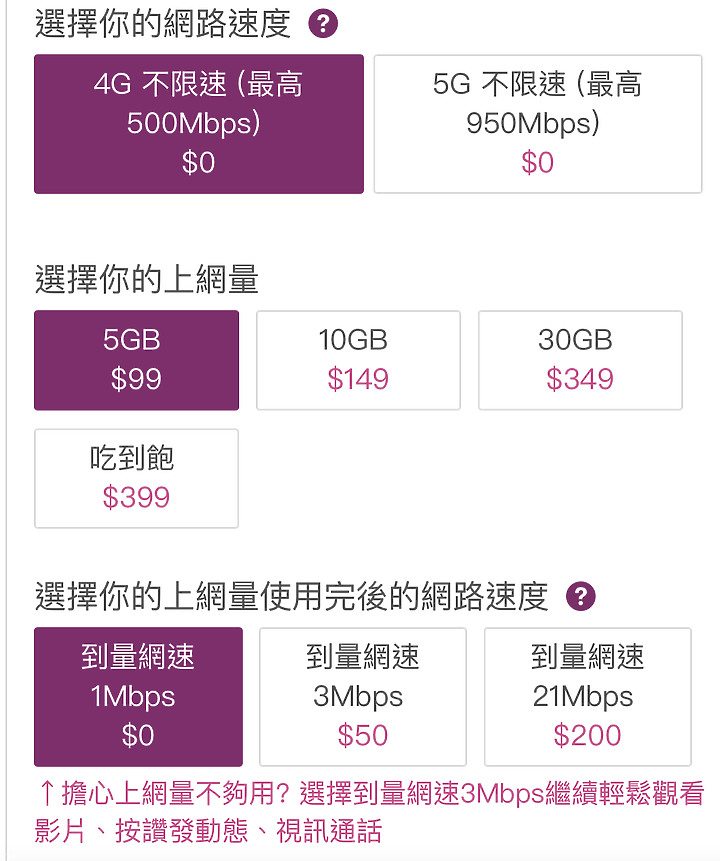Screen dimensions: 720x861
Task: Tap help icon next to 上網量使用完後的網路速度
Action: pyautogui.click(x=580, y=597)
